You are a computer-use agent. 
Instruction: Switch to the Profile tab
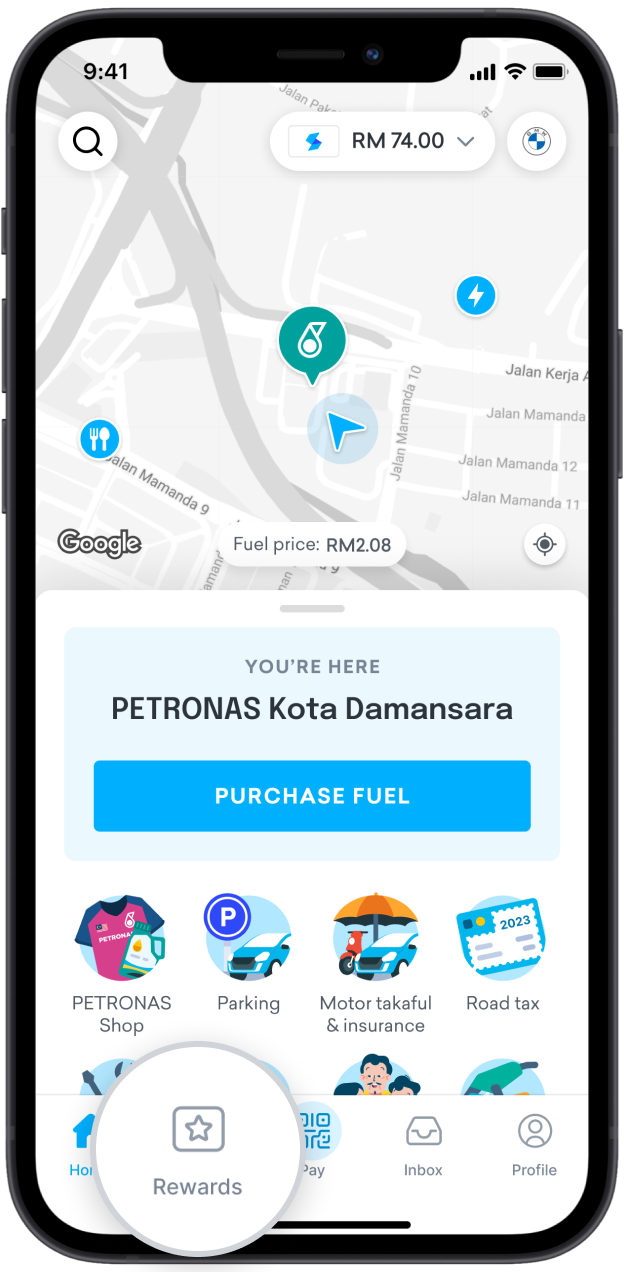(534, 1146)
